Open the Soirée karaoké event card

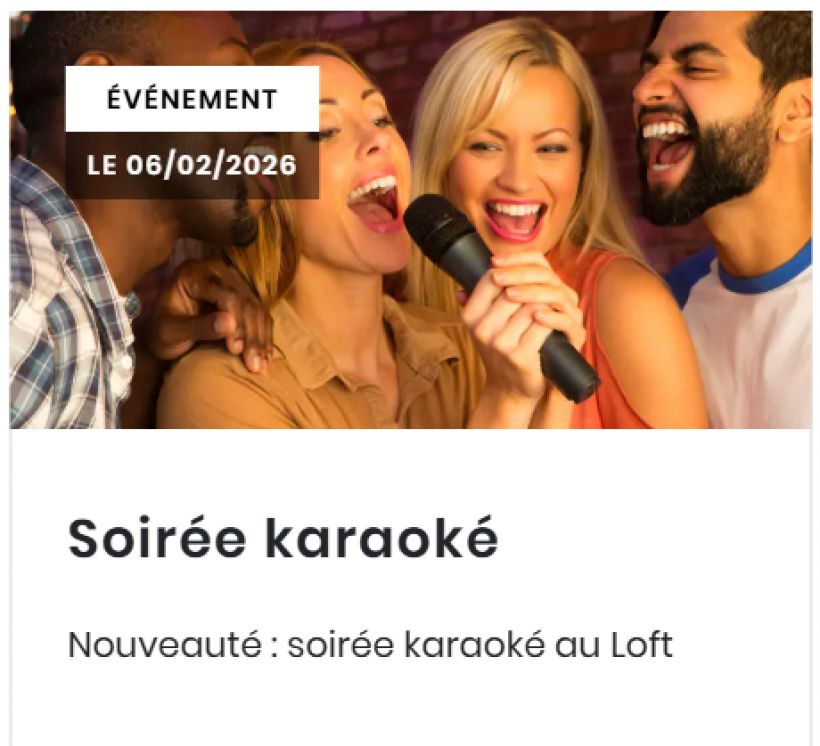282,539
